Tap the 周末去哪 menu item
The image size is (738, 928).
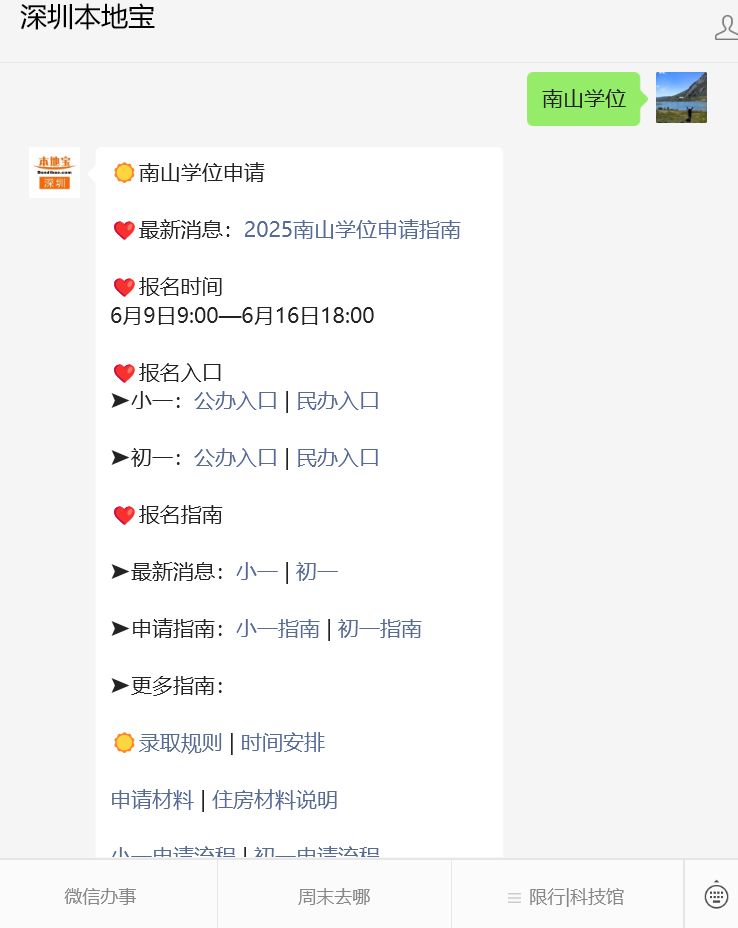pyautogui.click(x=334, y=897)
